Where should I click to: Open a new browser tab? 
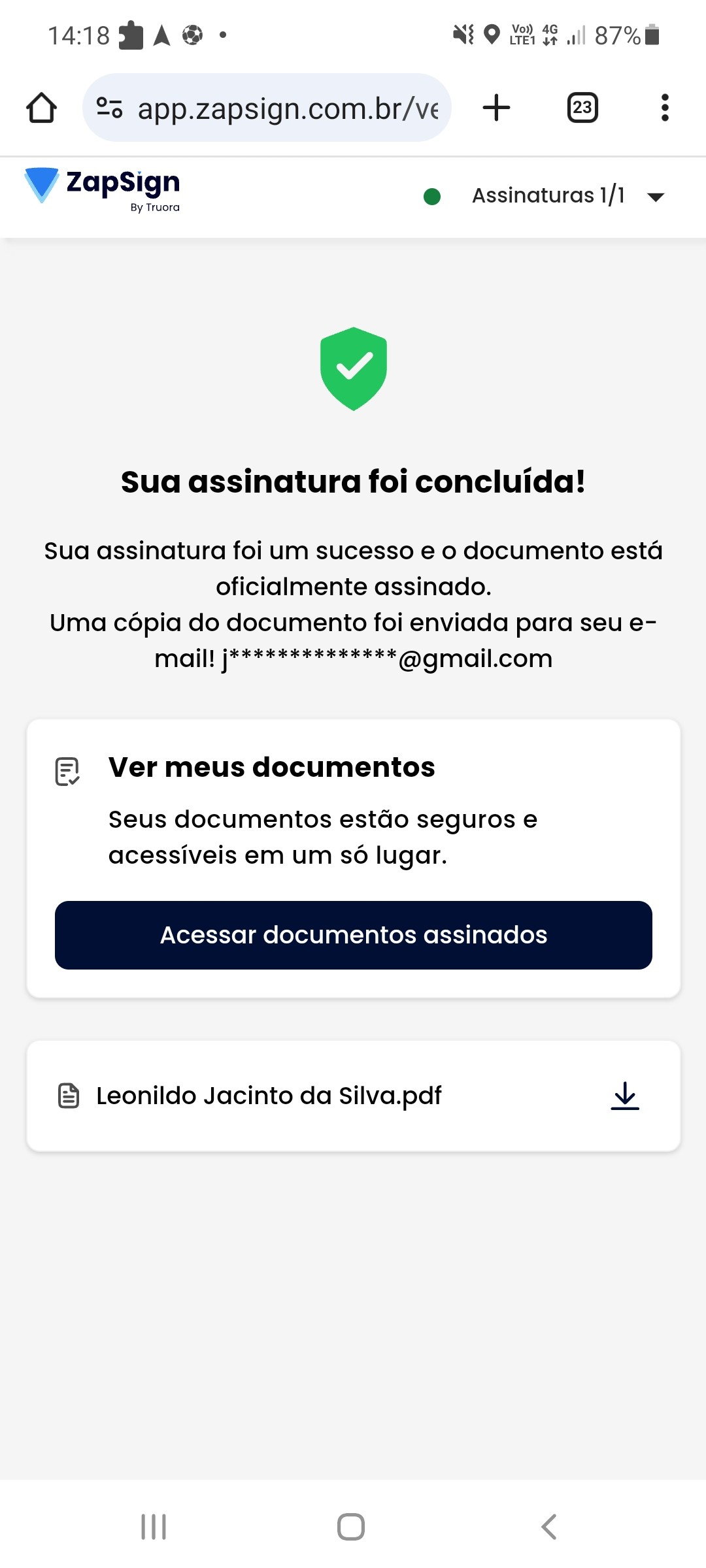[x=496, y=108]
